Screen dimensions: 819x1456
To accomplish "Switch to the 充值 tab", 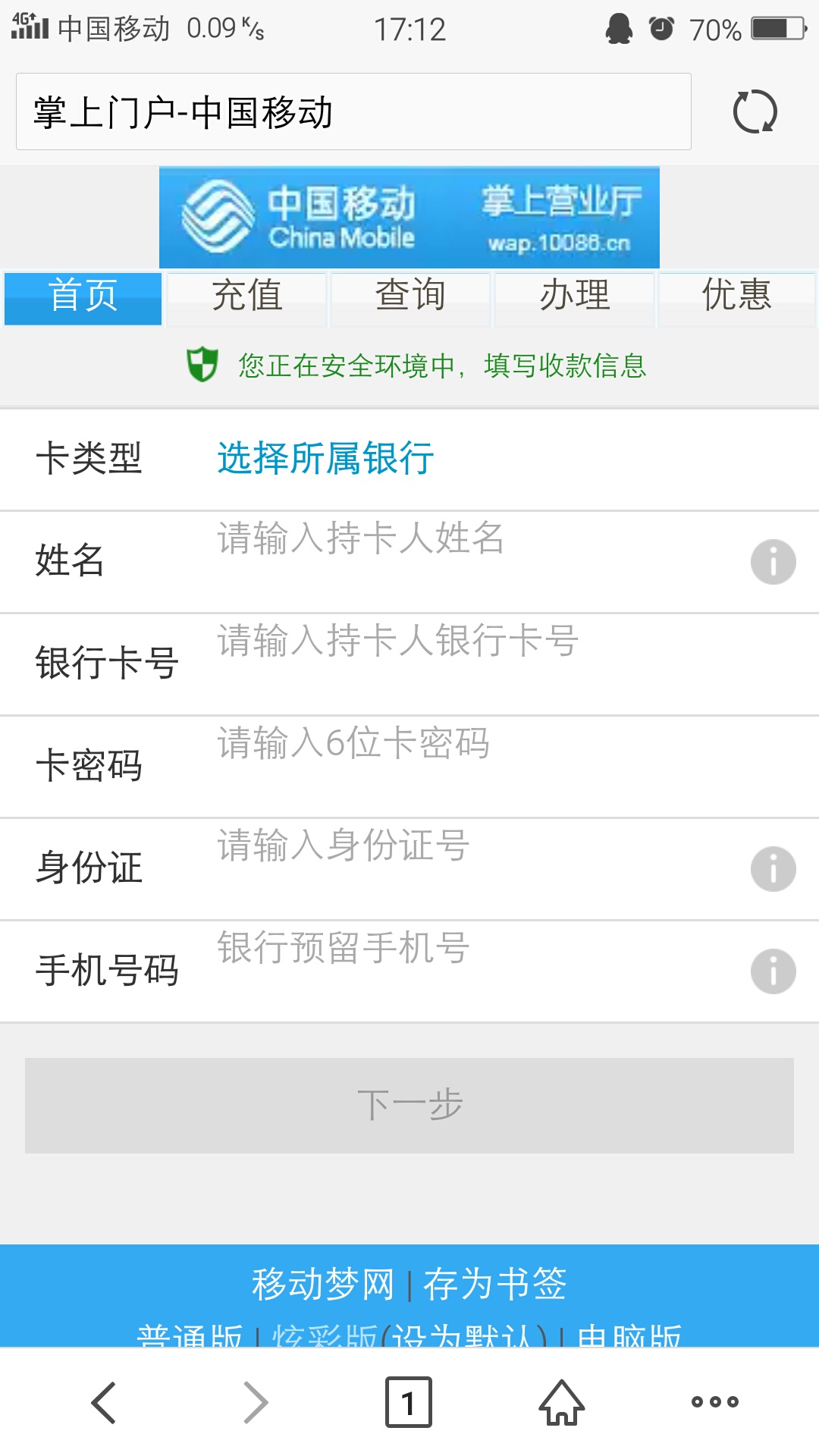I will [246, 296].
